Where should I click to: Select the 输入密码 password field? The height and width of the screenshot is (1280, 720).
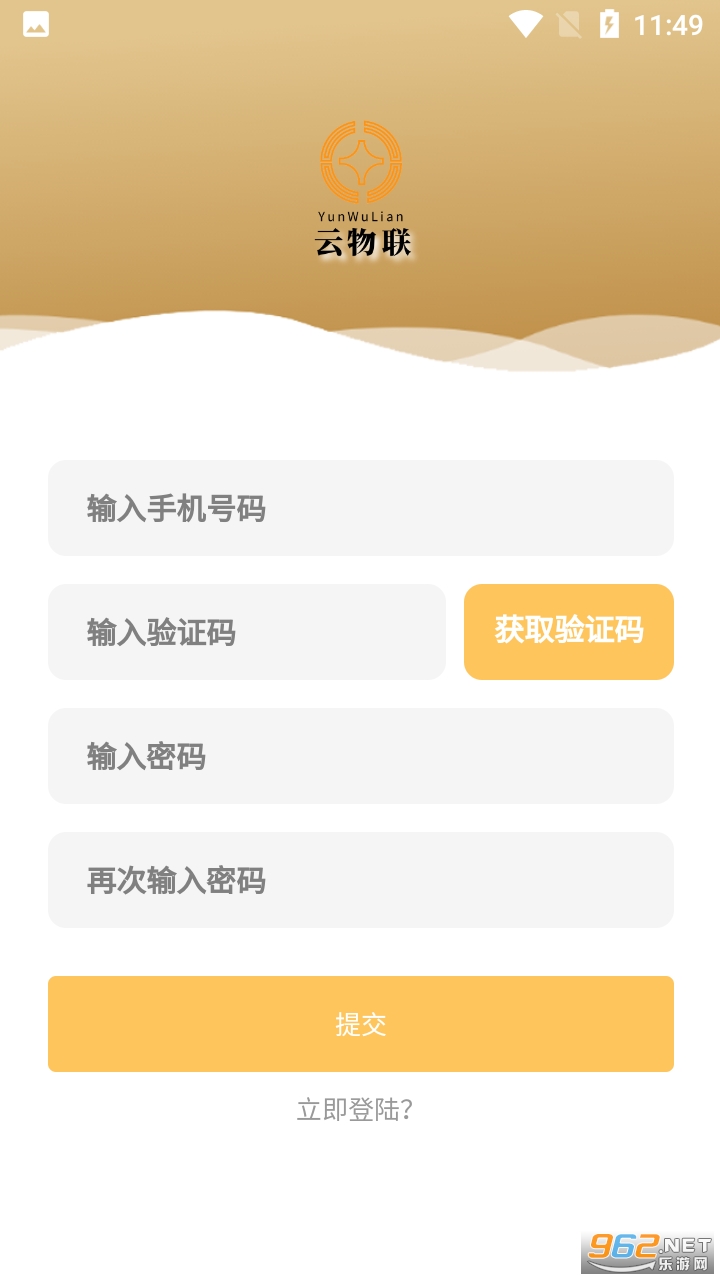(x=360, y=756)
